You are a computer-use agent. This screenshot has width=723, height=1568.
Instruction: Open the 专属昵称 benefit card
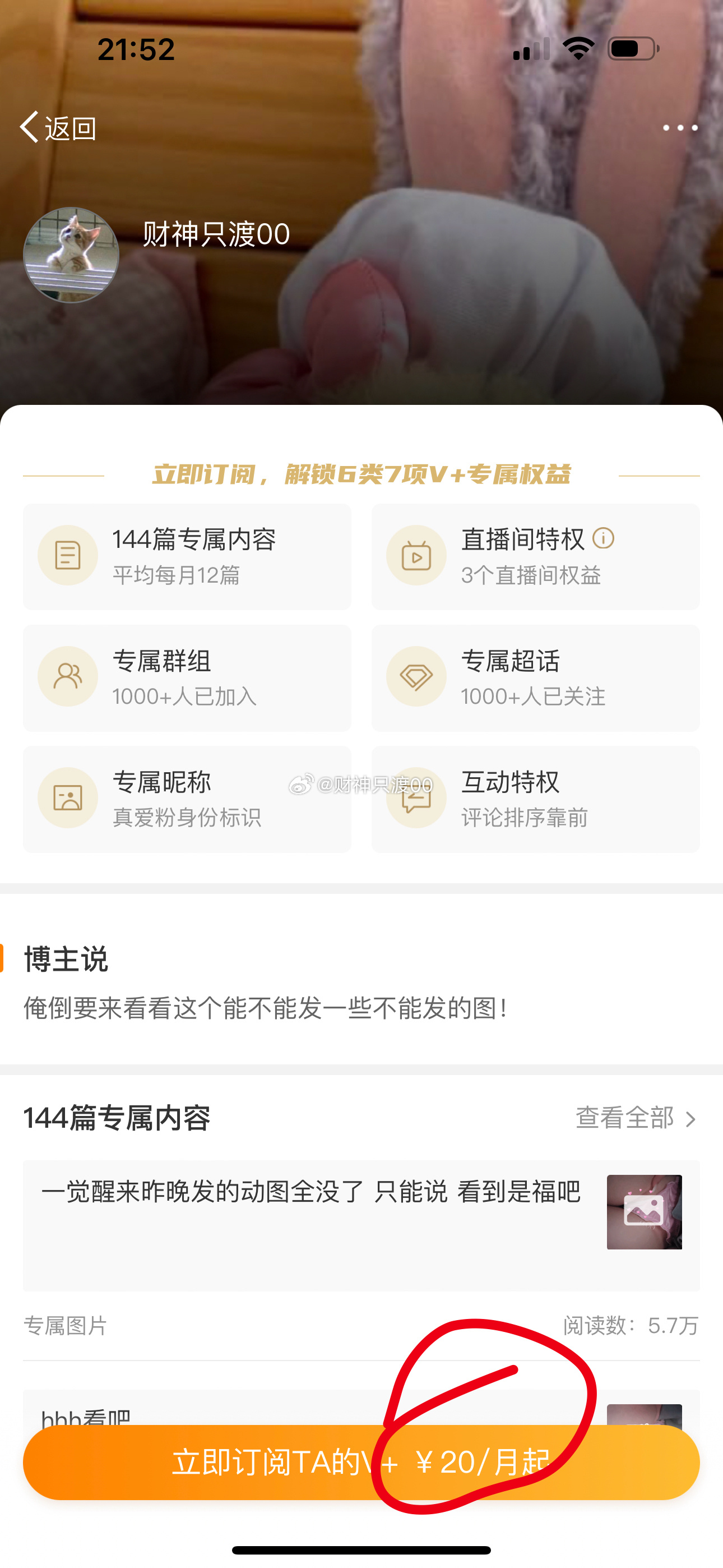[187, 799]
